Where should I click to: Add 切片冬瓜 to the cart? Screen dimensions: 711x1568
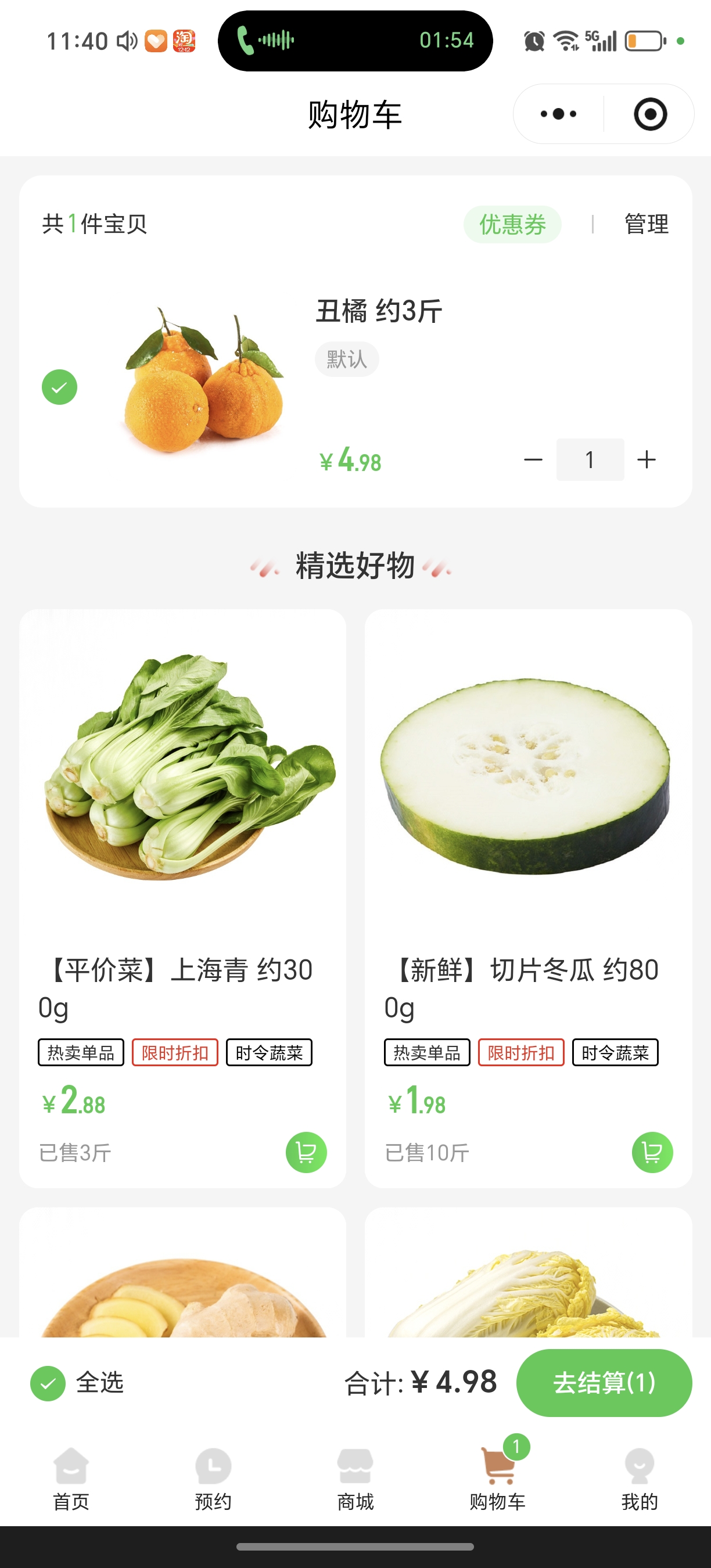point(652,1152)
